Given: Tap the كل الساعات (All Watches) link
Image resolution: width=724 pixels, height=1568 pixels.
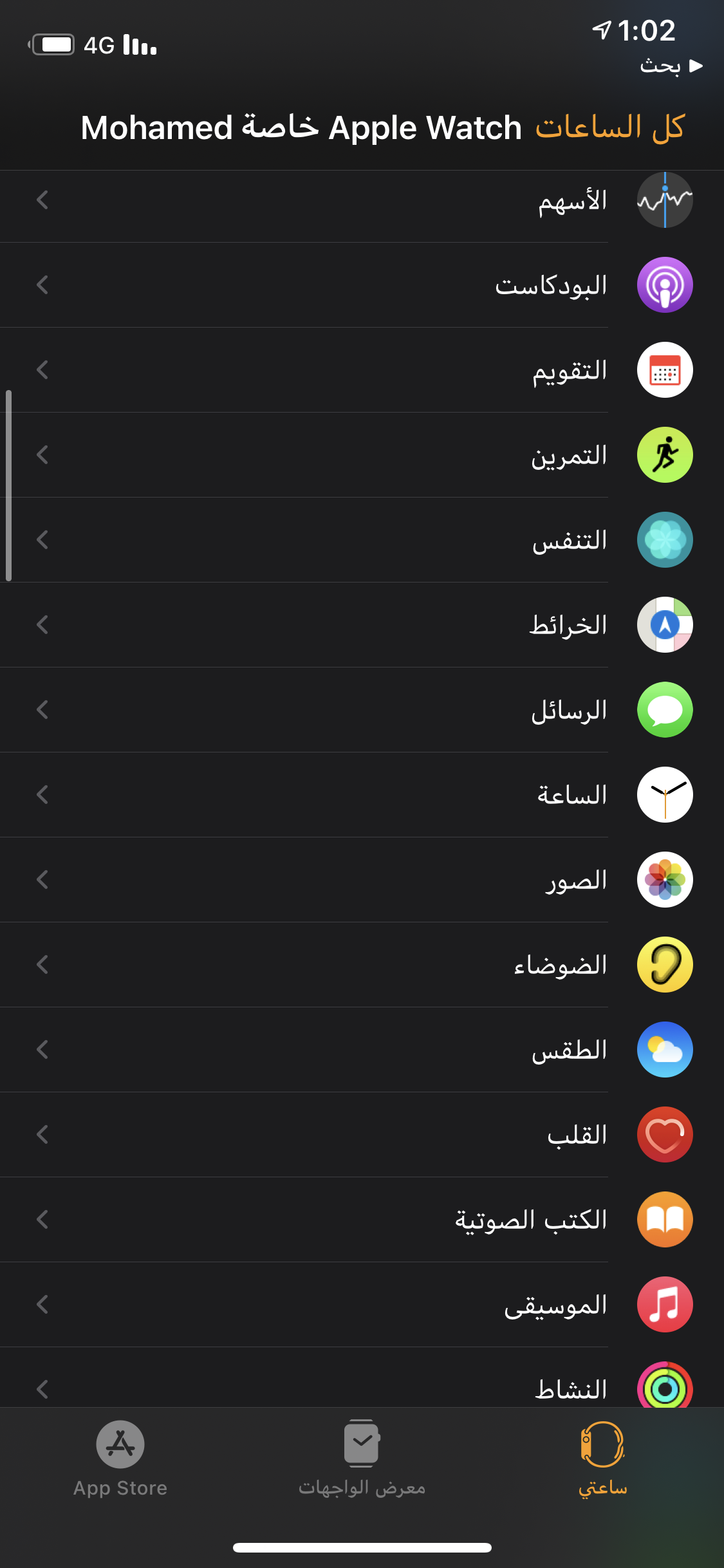Looking at the screenshot, I should [609, 127].
